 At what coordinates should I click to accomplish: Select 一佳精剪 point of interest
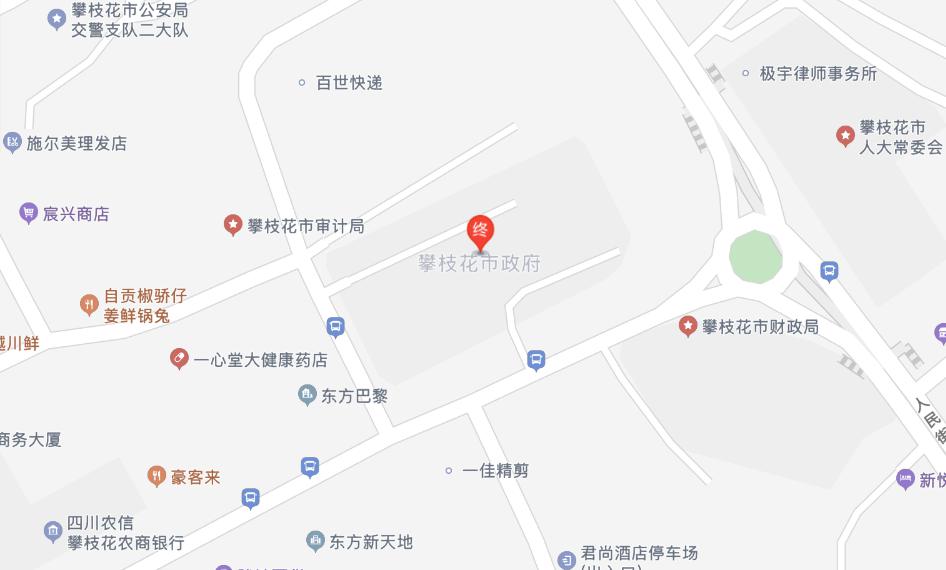tap(449, 471)
